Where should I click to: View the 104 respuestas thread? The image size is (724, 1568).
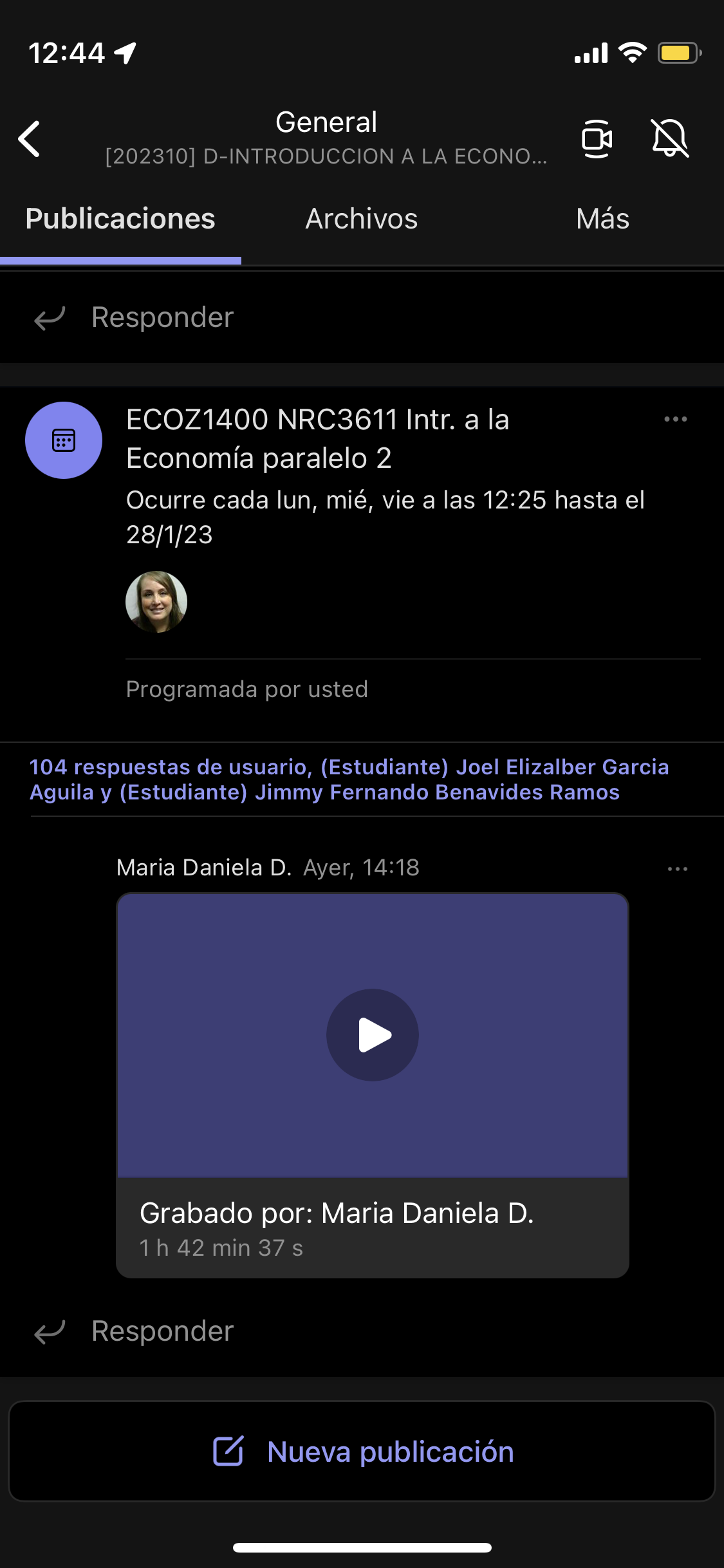[349, 779]
